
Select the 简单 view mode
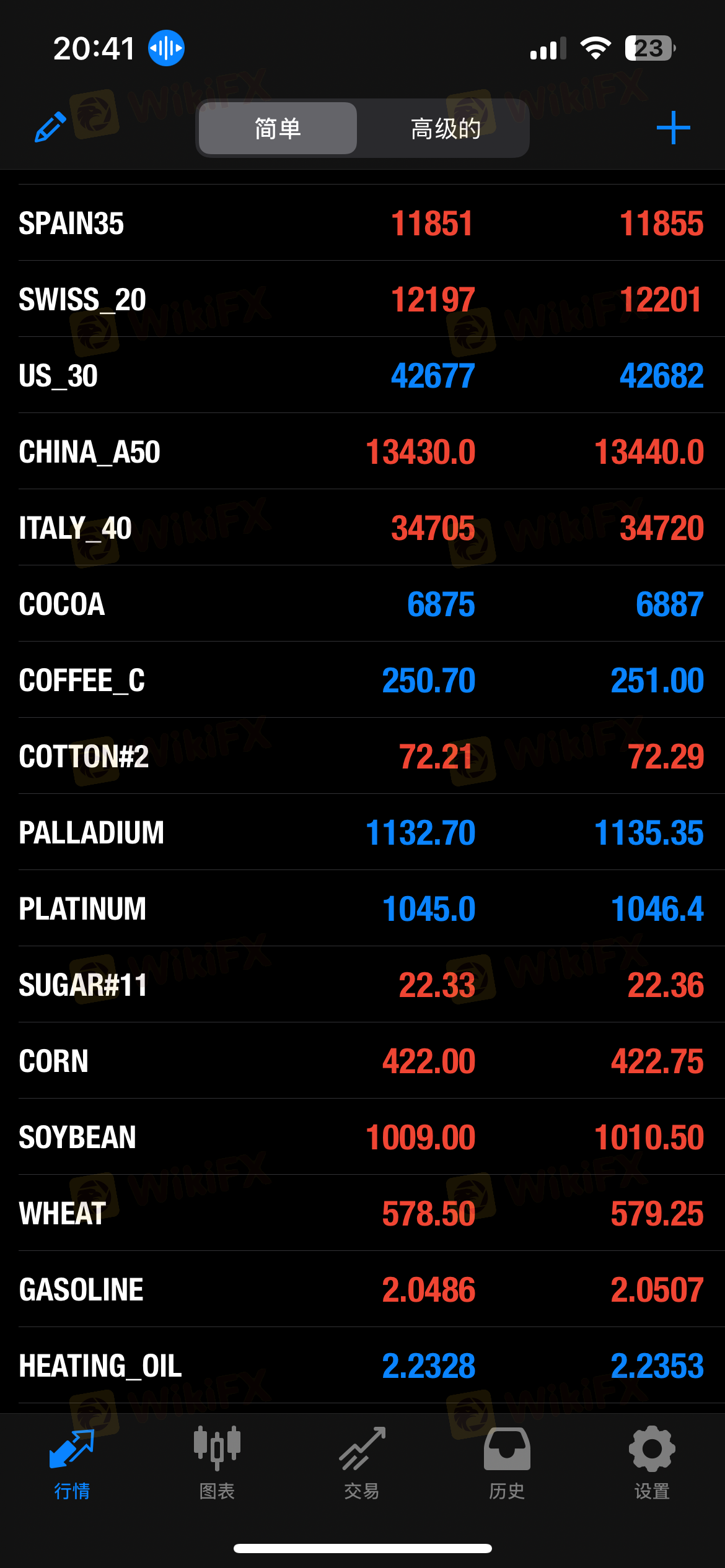tap(278, 128)
